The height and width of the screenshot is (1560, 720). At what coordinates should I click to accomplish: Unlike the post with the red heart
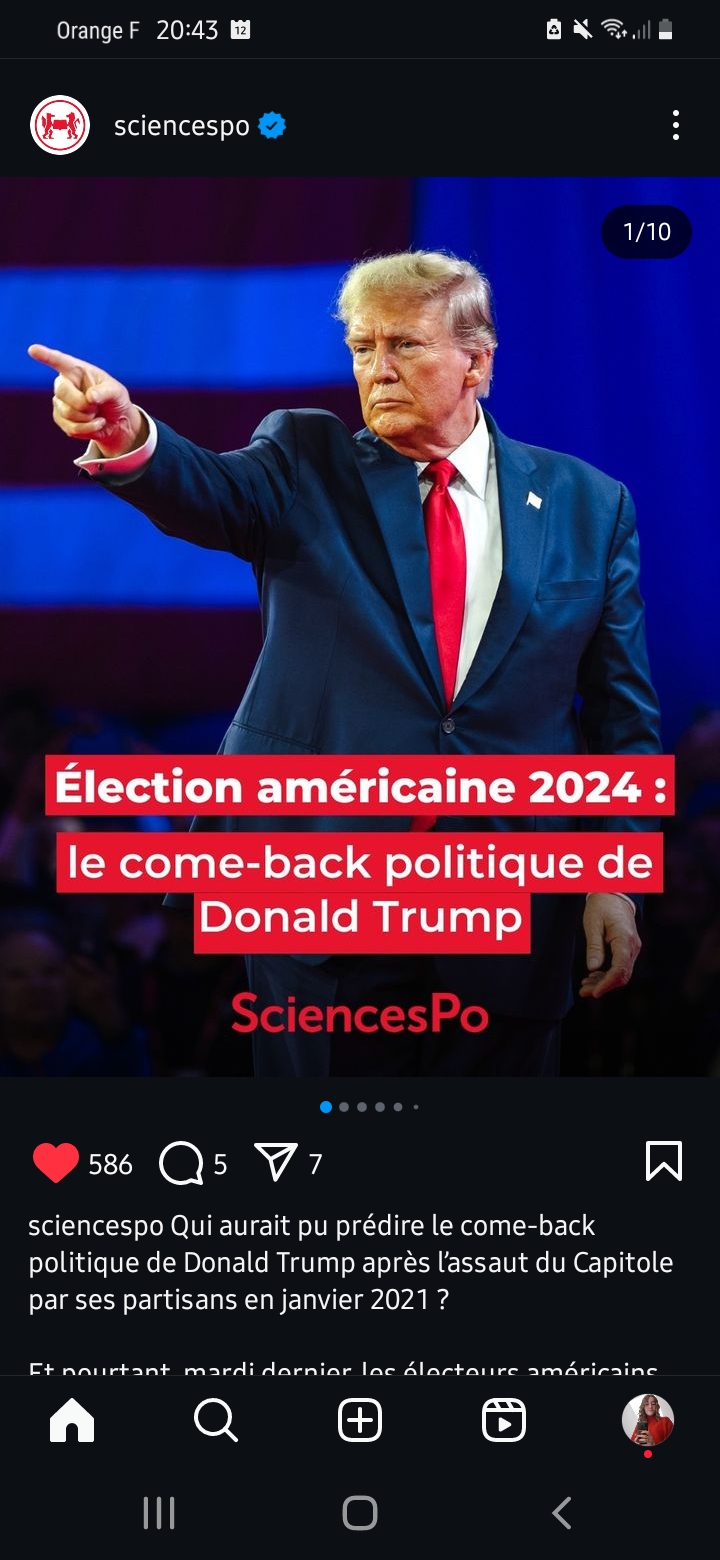click(x=56, y=1163)
